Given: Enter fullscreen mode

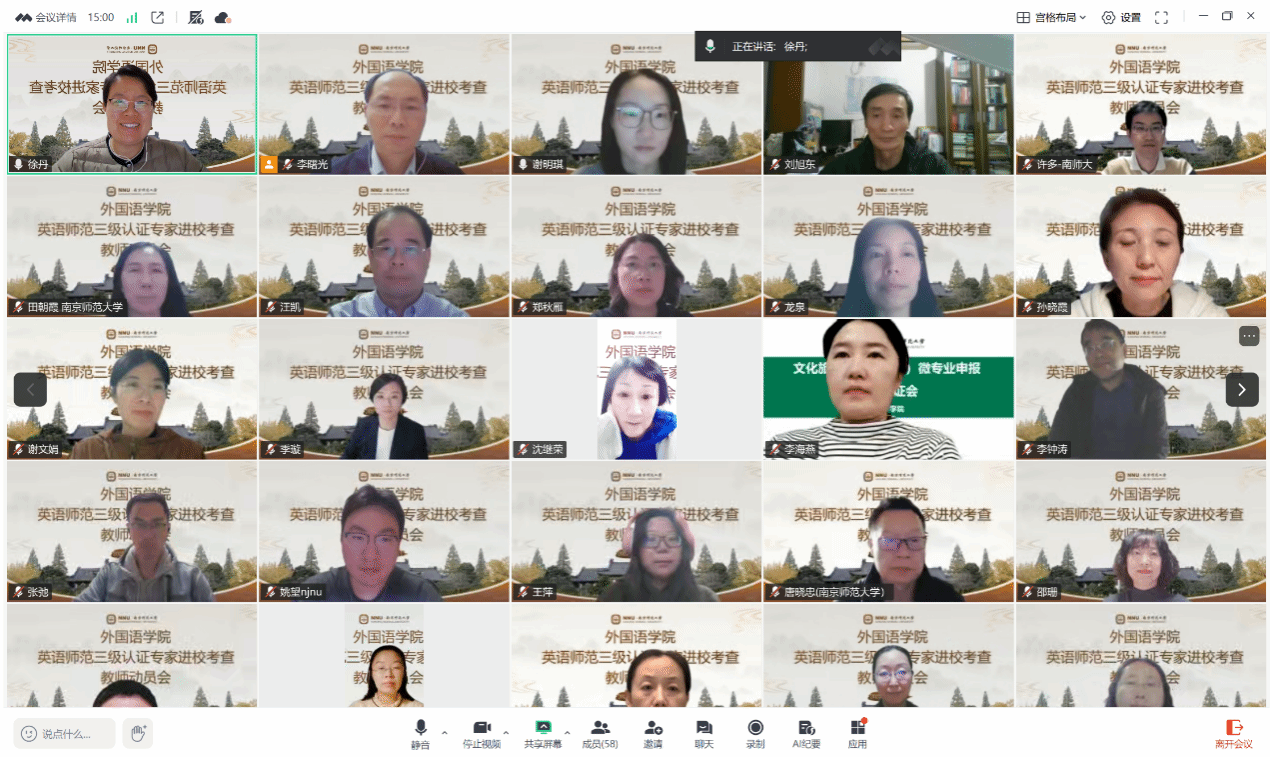Looking at the screenshot, I should click(x=1161, y=17).
